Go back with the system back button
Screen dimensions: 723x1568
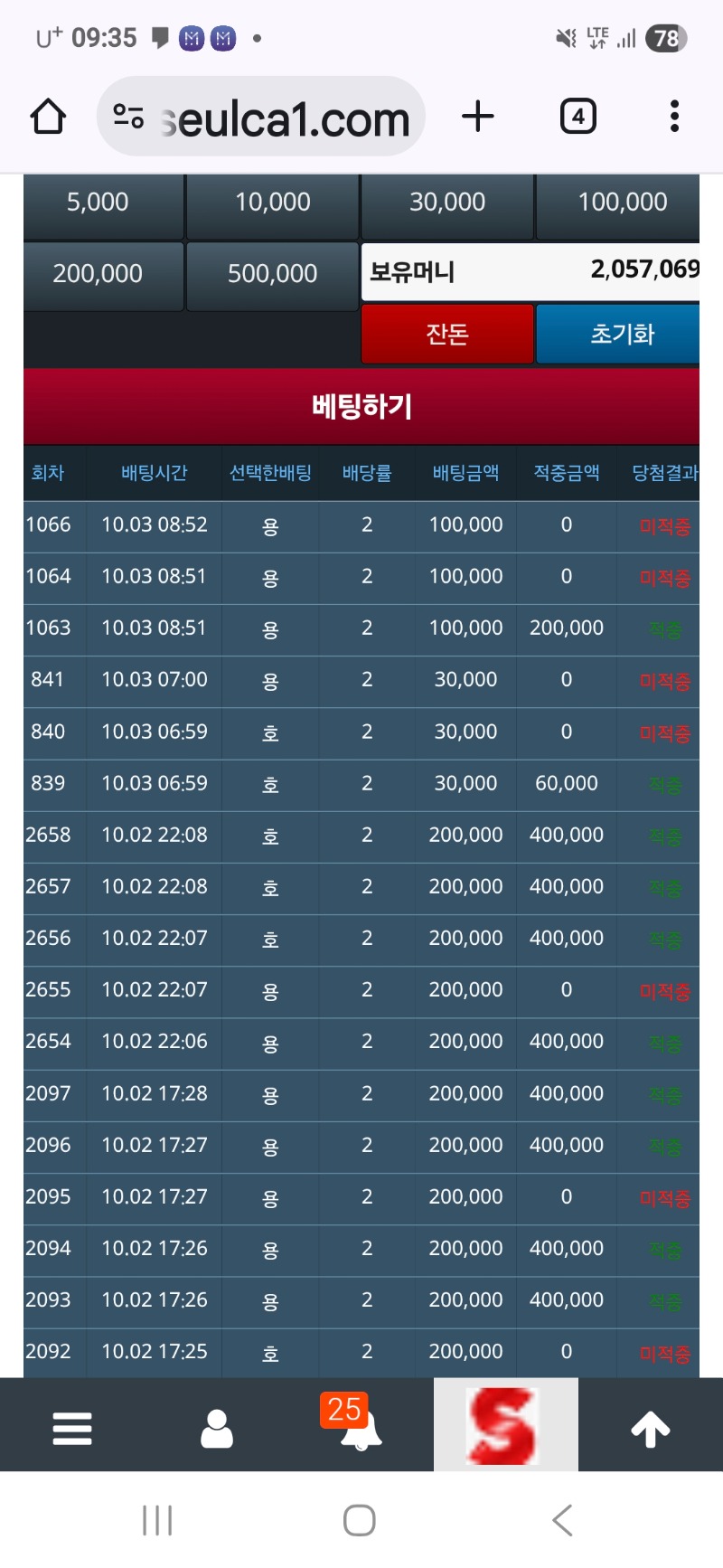[x=562, y=1520]
